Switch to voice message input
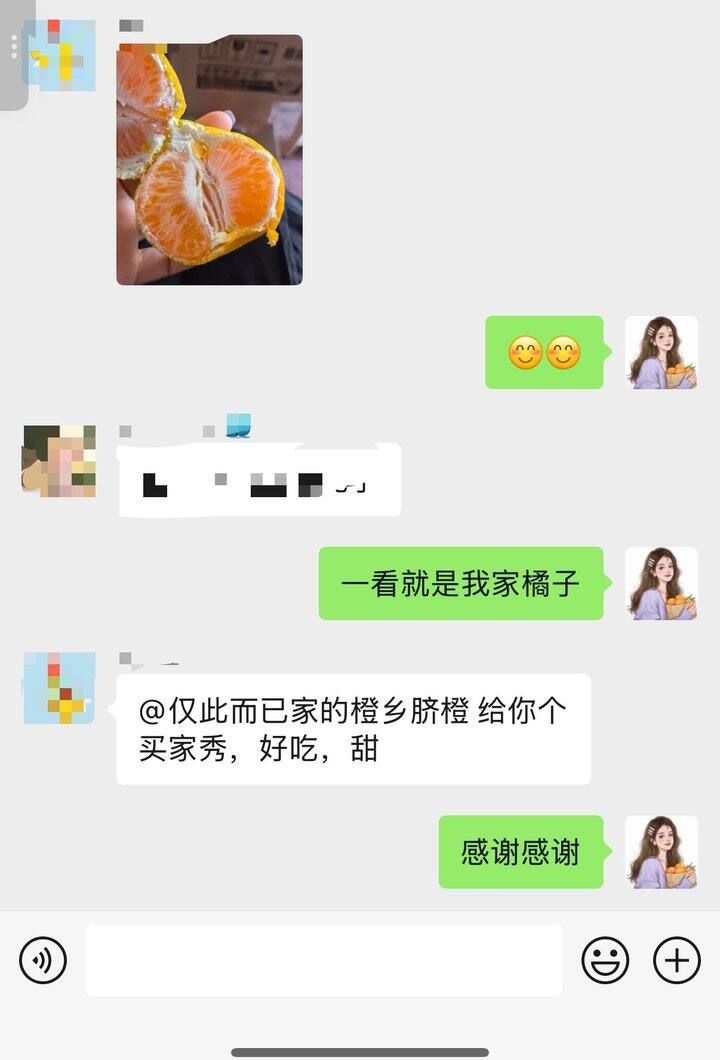 (x=43, y=960)
